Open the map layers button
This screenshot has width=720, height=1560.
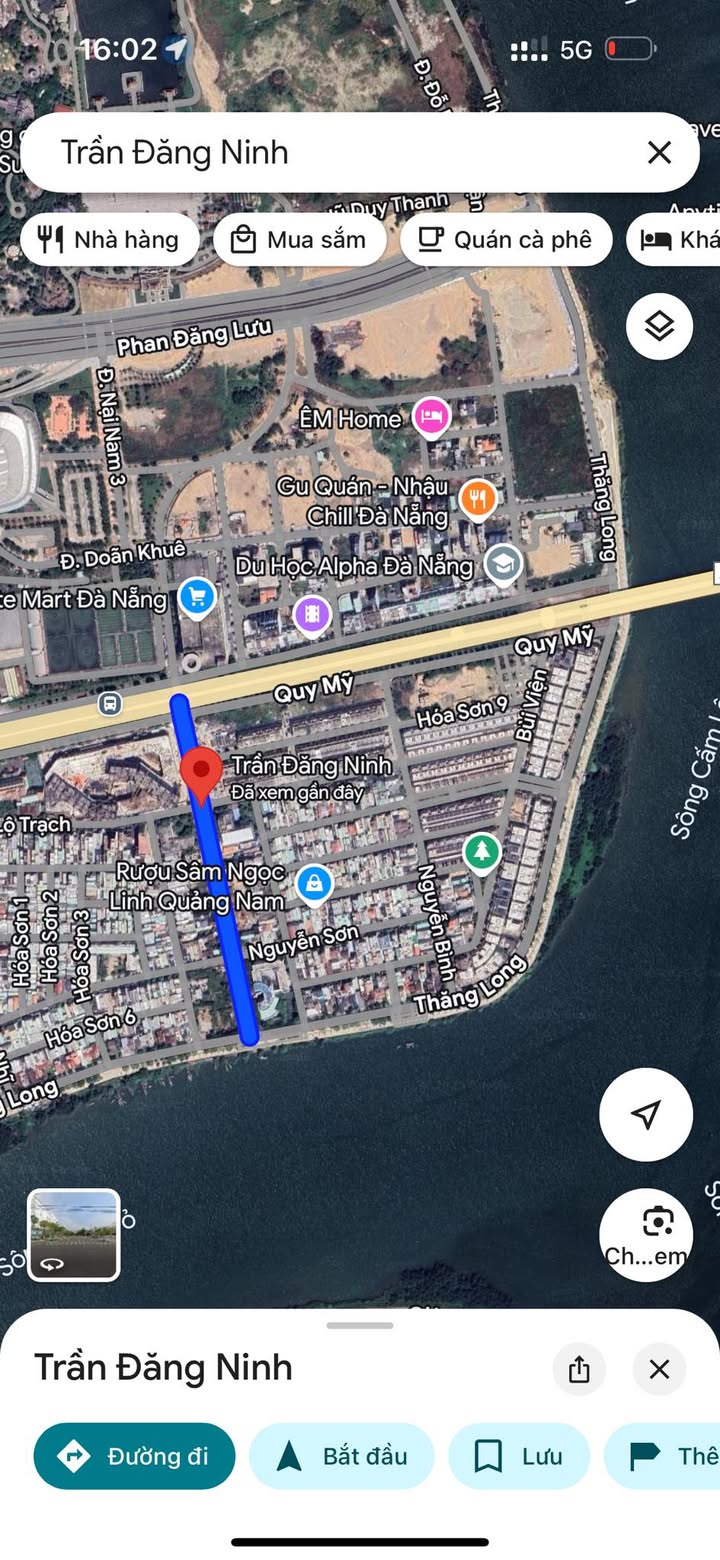659,326
